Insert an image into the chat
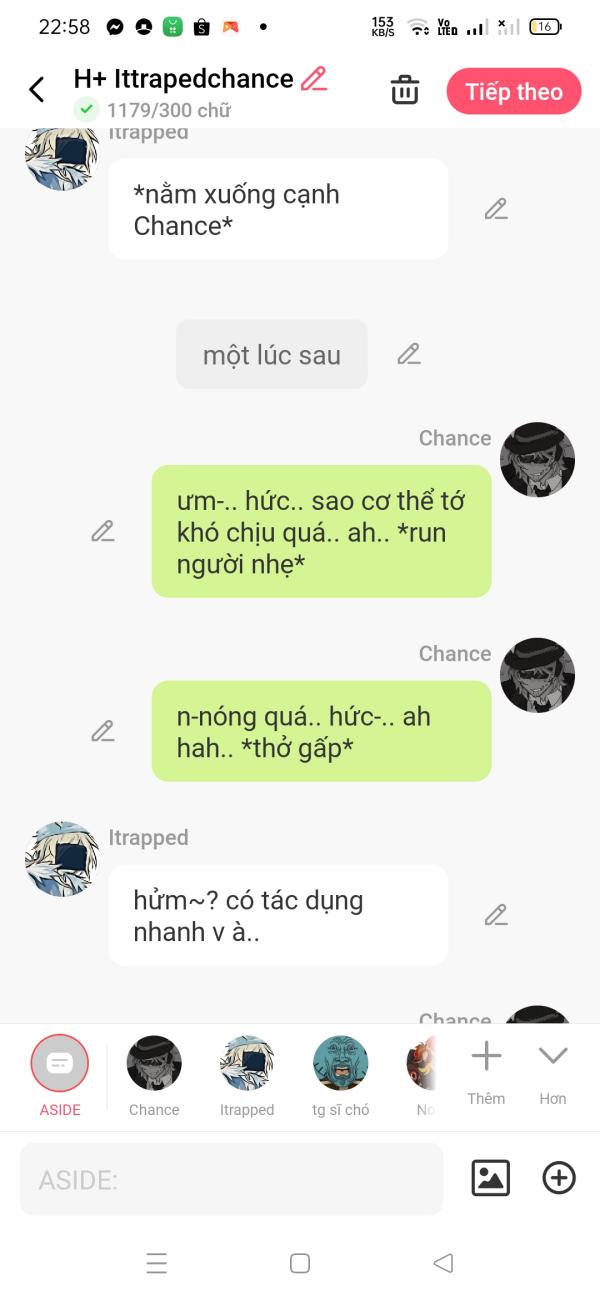Image resolution: width=600 pixels, height=1300 pixels. 490,1178
